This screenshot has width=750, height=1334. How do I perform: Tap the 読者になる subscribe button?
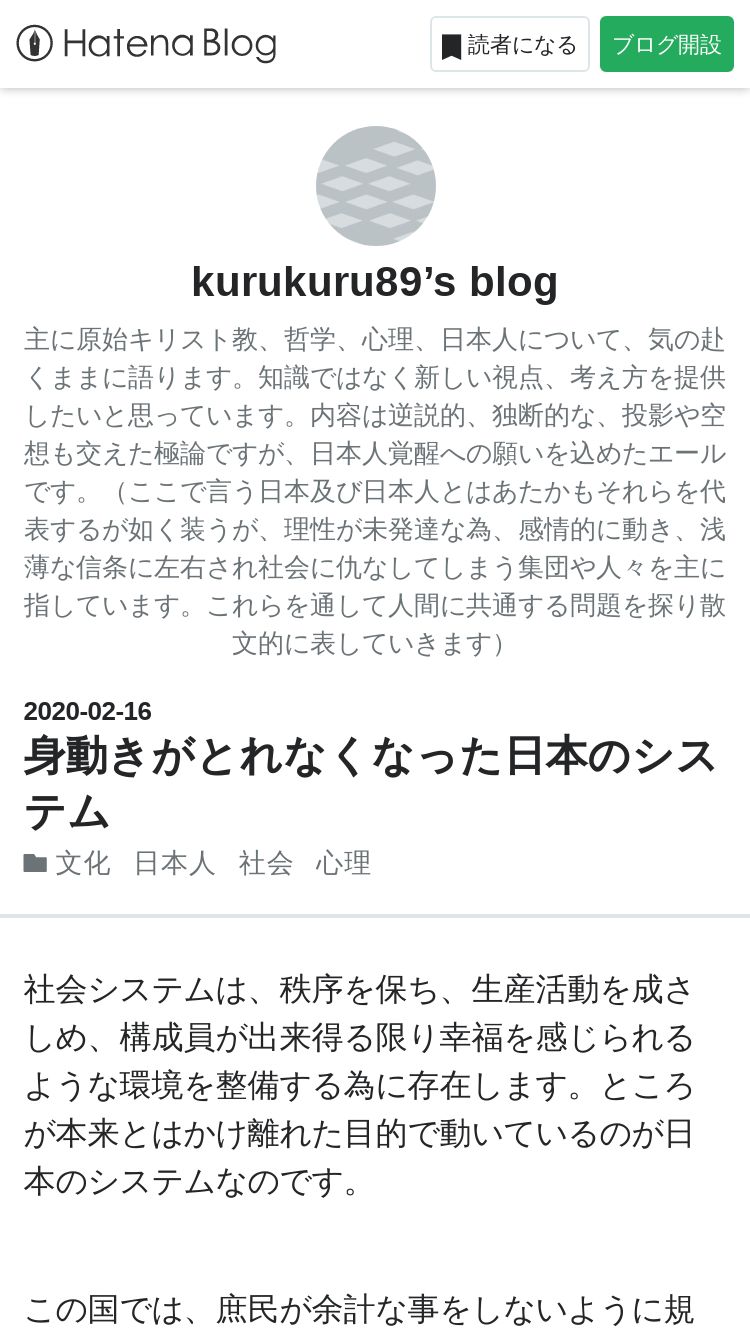pyautogui.click(x=510, y=44)
